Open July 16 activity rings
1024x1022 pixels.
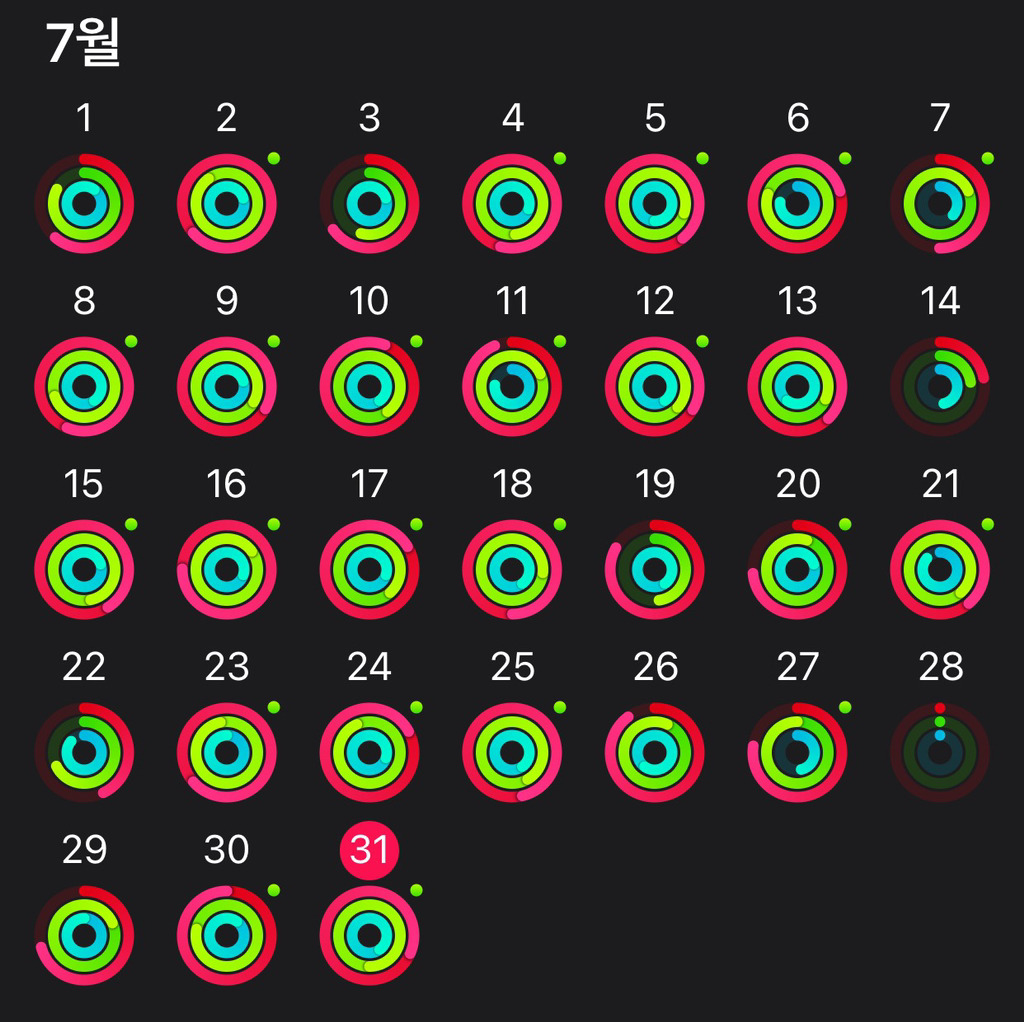click(227, 570)
